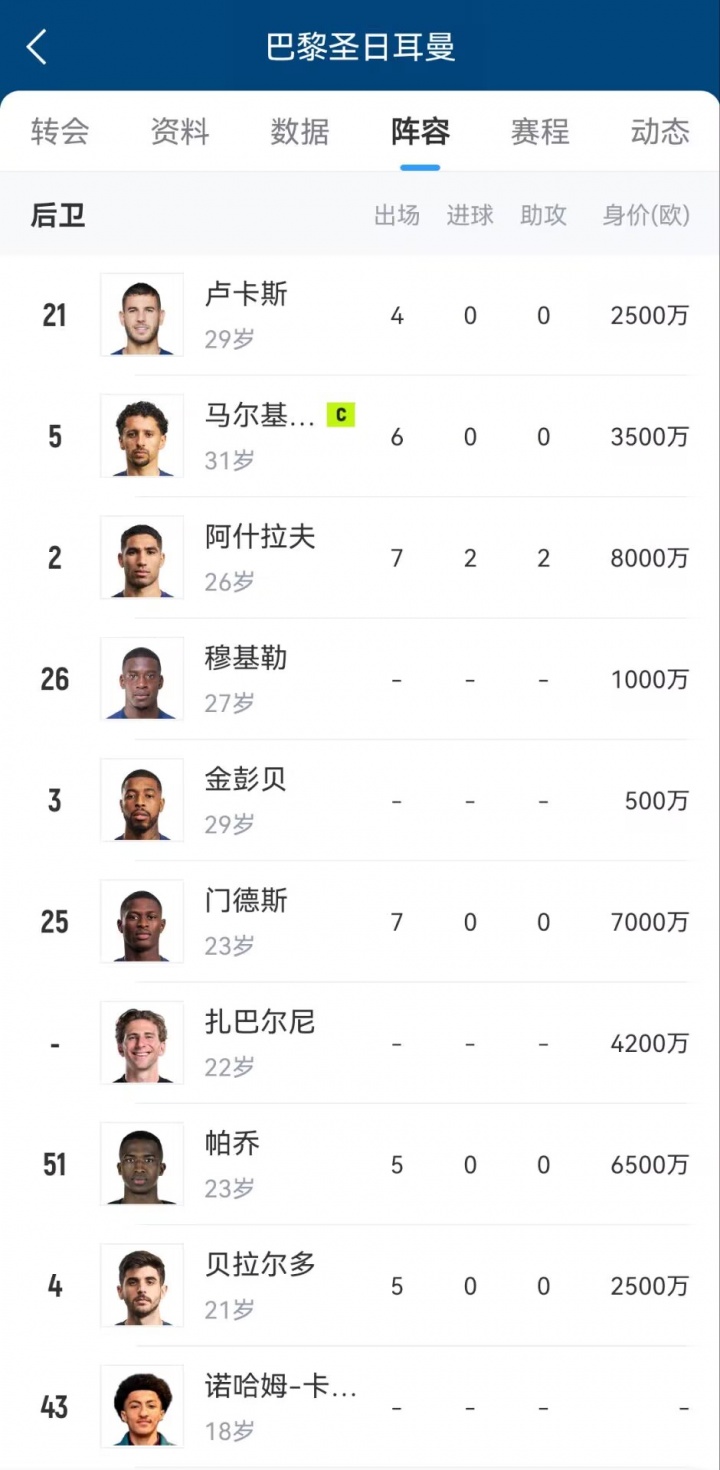Select the 阵容 tab

[x=420, y=131]
